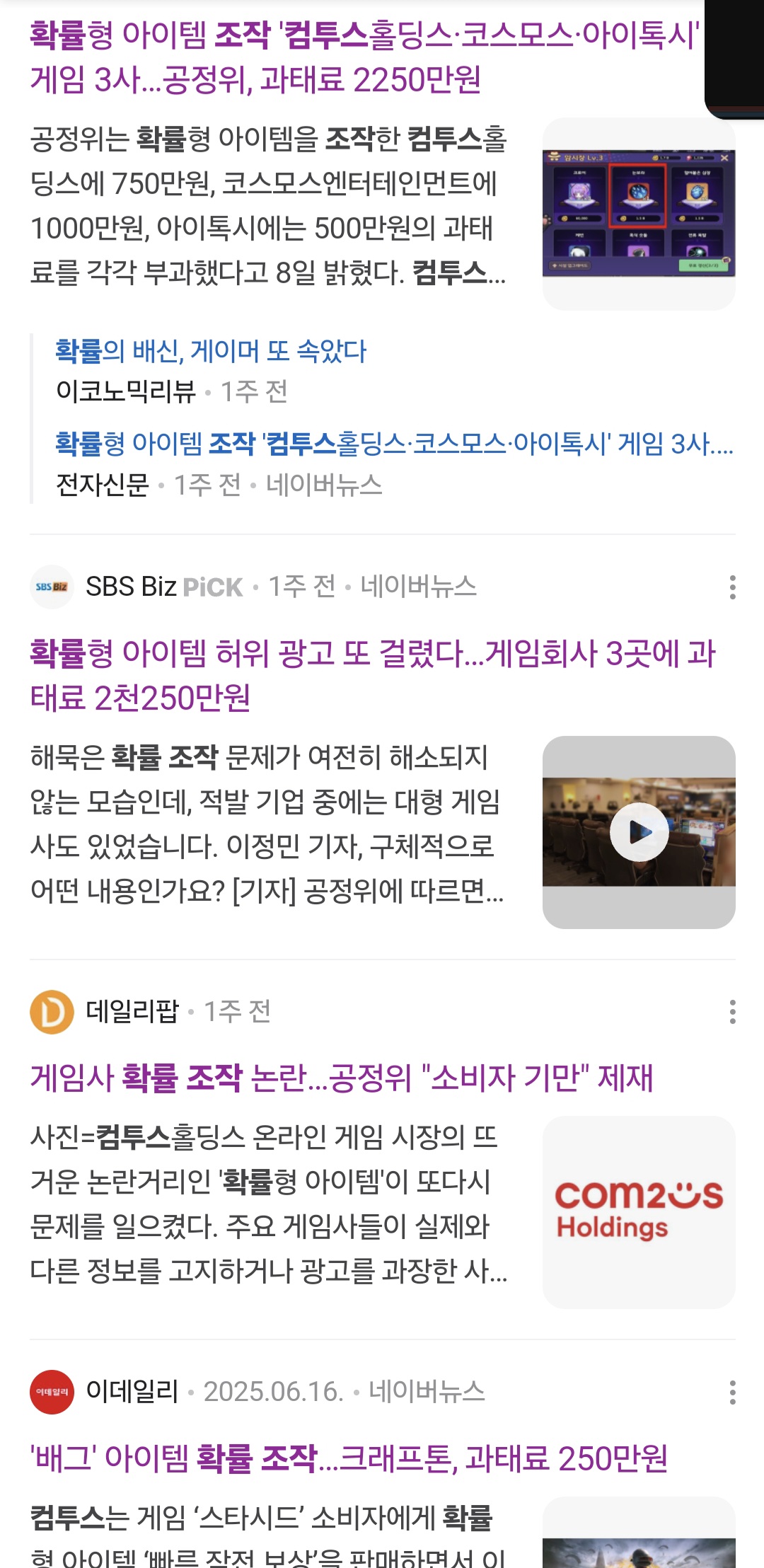Open 이데일리 headline about 크래프톤 과태료
The height and width of the screenshot is (1568, 764).
point(348,1458)
